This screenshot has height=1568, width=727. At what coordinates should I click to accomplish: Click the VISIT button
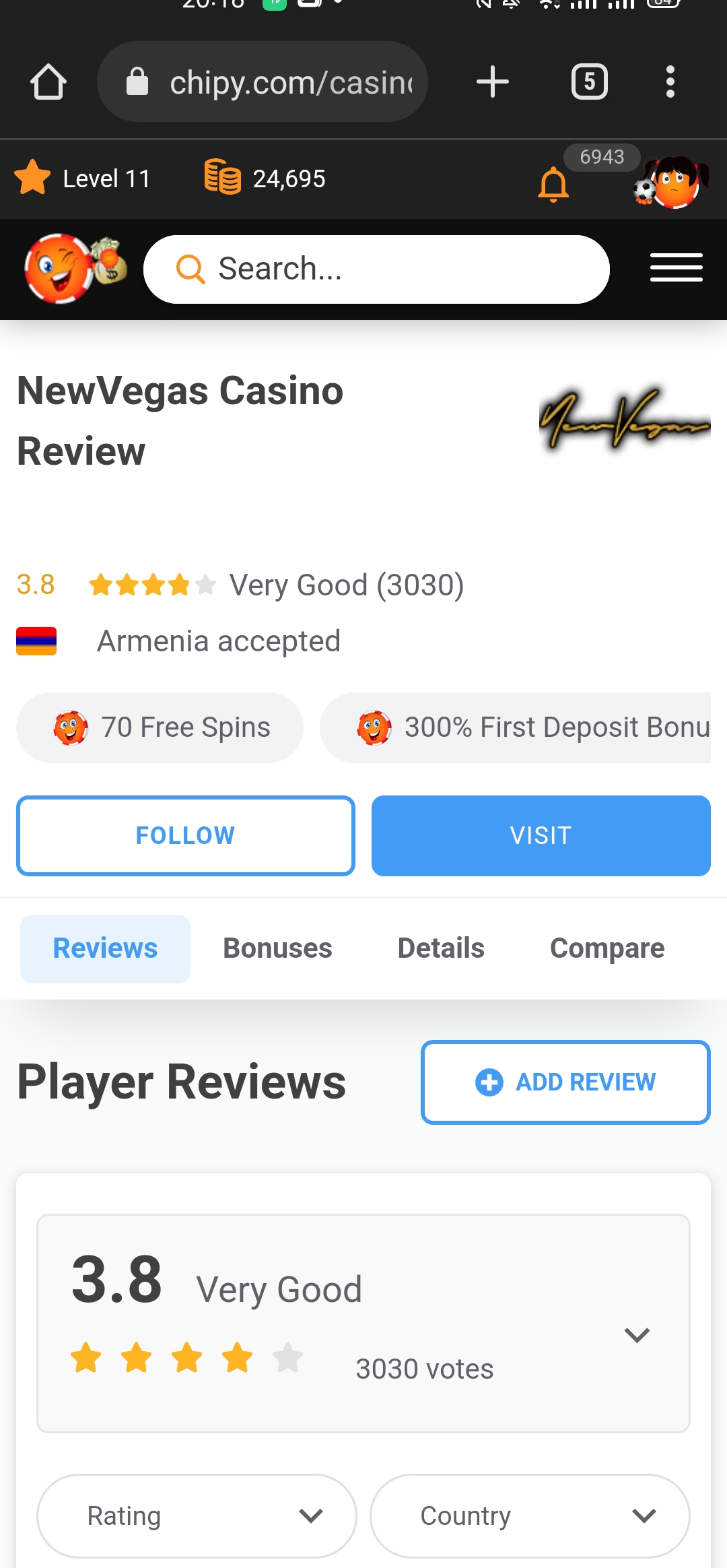(x=541, y=835)
